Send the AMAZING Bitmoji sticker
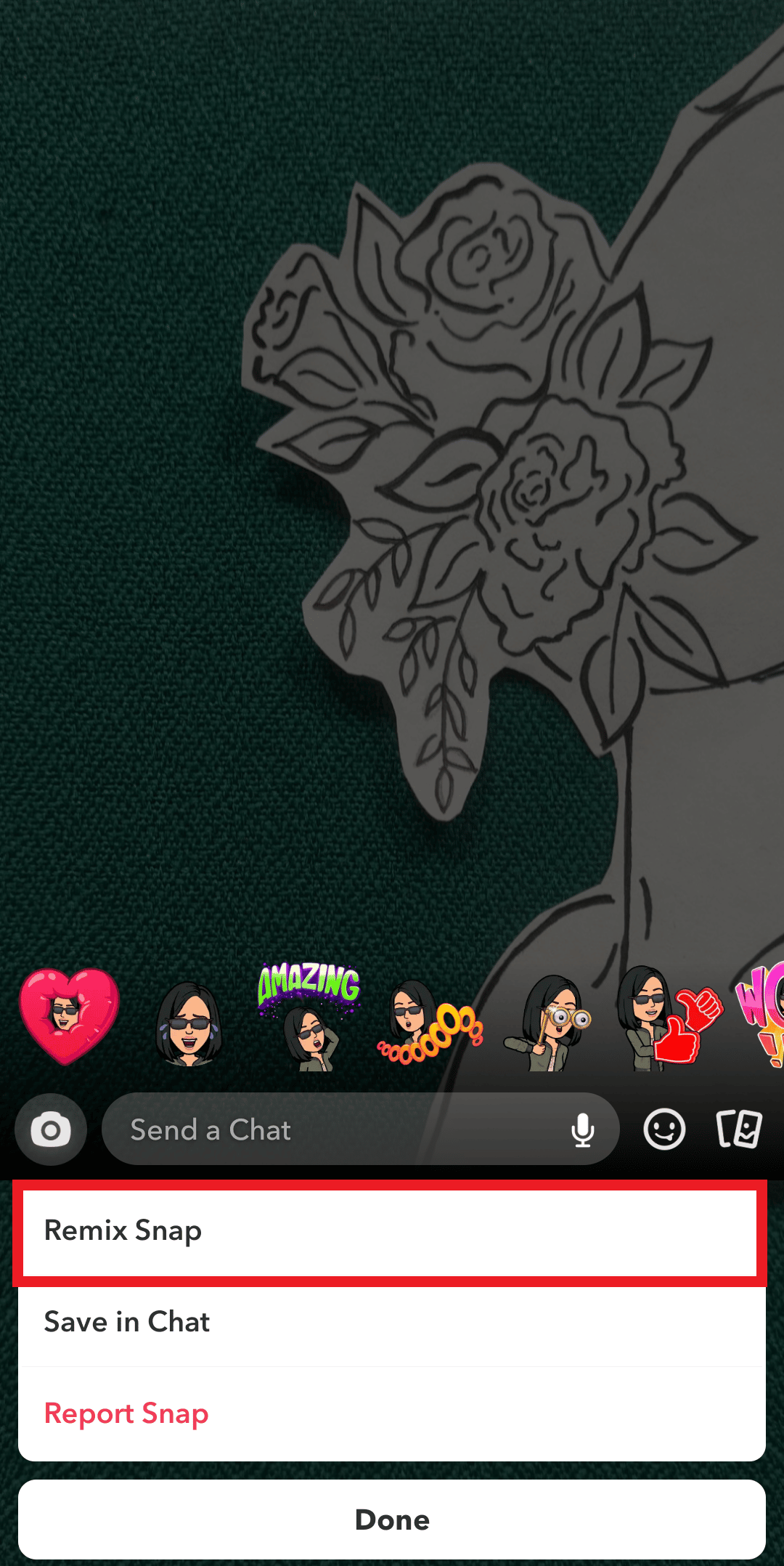The height and width of the screenshot is (1566, 784). [309, 1017]
